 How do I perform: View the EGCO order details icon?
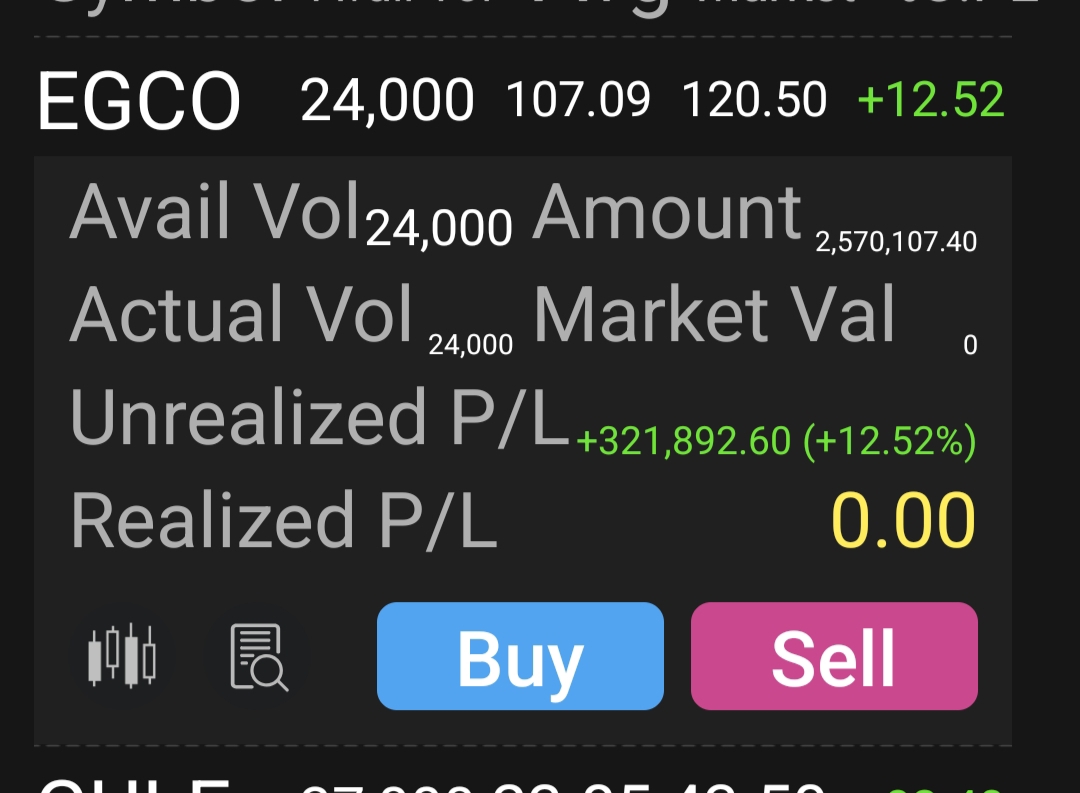pyautogui.click(x=257, y=656)
